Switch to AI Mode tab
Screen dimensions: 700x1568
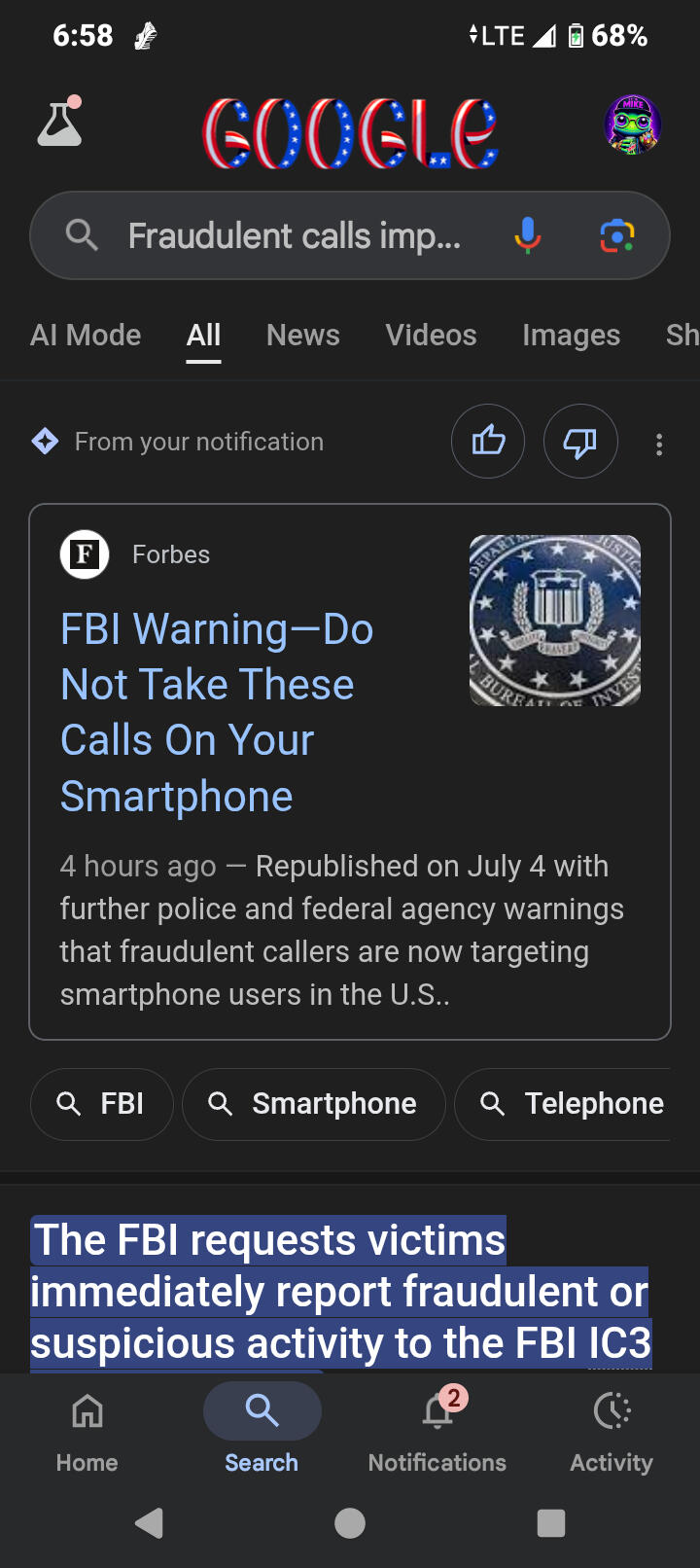86,336
